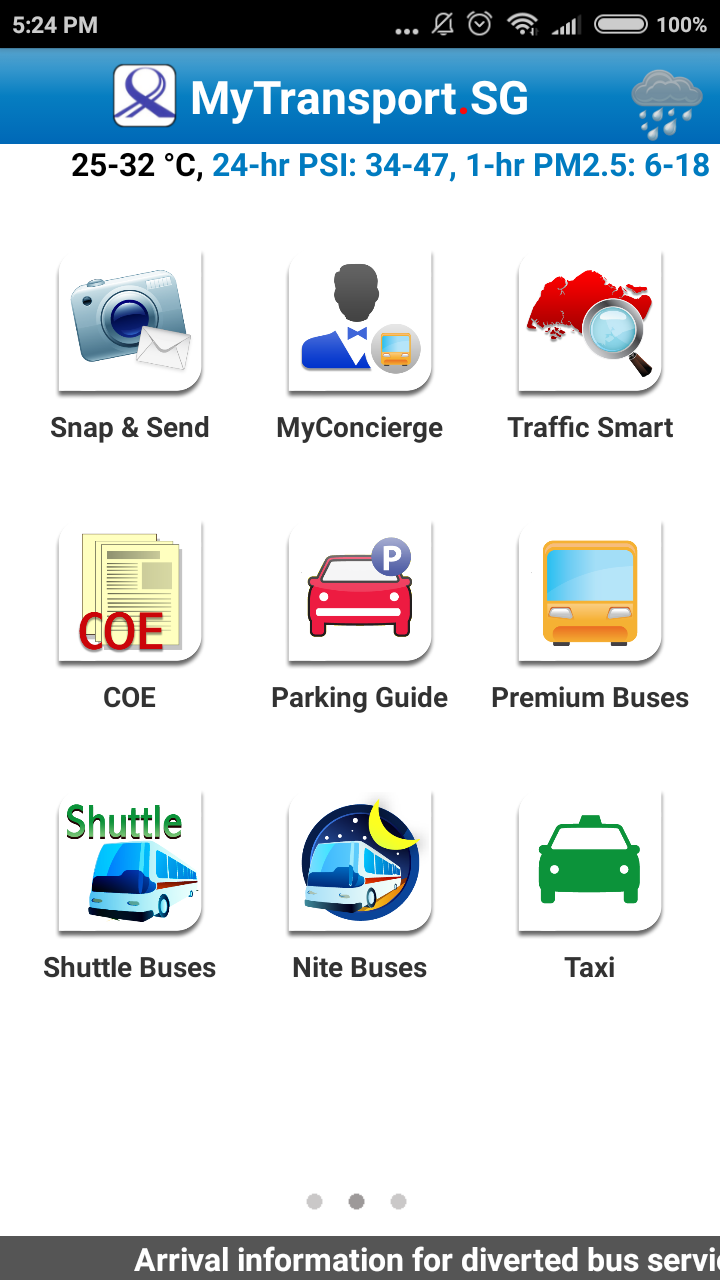Image resolution: width=720 pixels, height=1280 pixels.
Task: Open the Snap & Send feature
Action: coord(130,321)
